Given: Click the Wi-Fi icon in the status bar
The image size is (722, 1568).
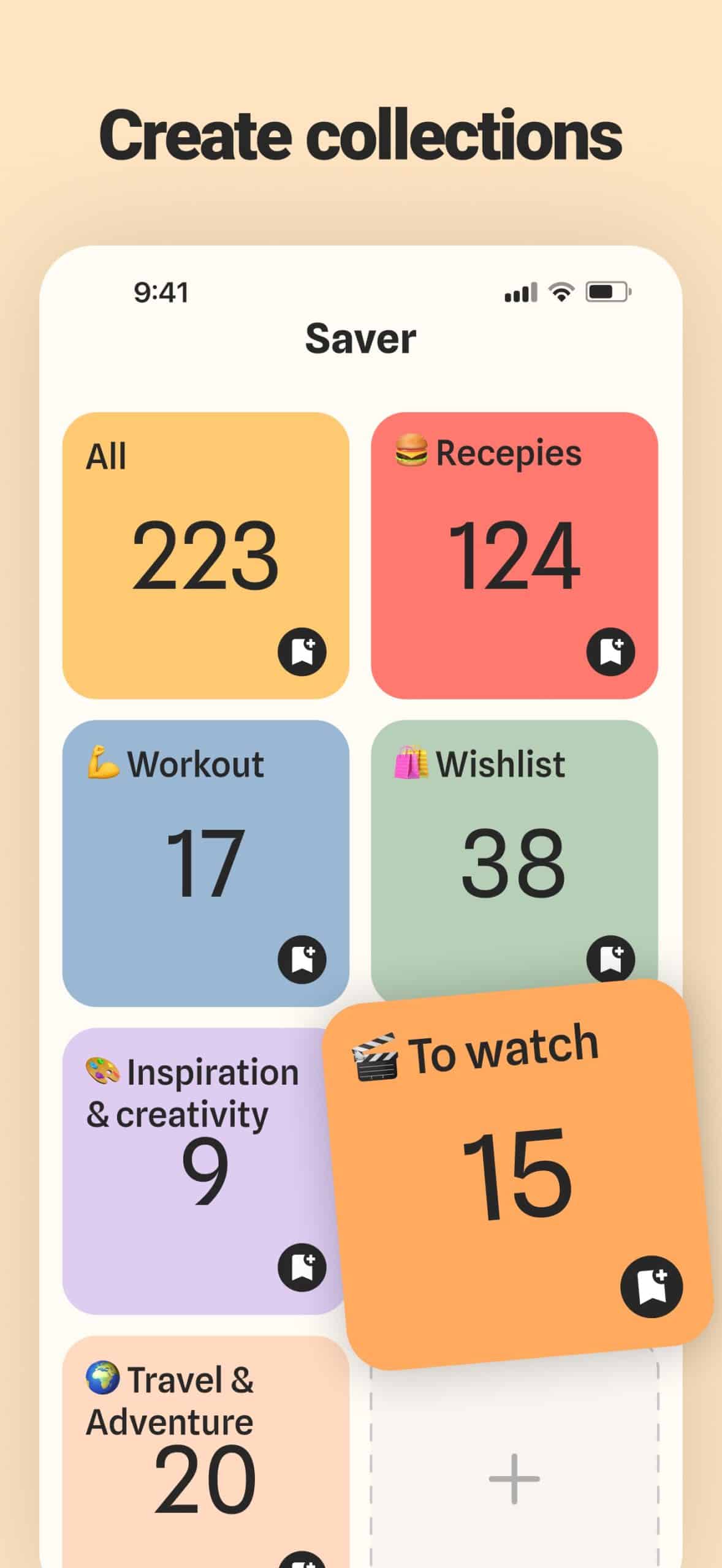Looking at the screenshot, I should (561, 293).
